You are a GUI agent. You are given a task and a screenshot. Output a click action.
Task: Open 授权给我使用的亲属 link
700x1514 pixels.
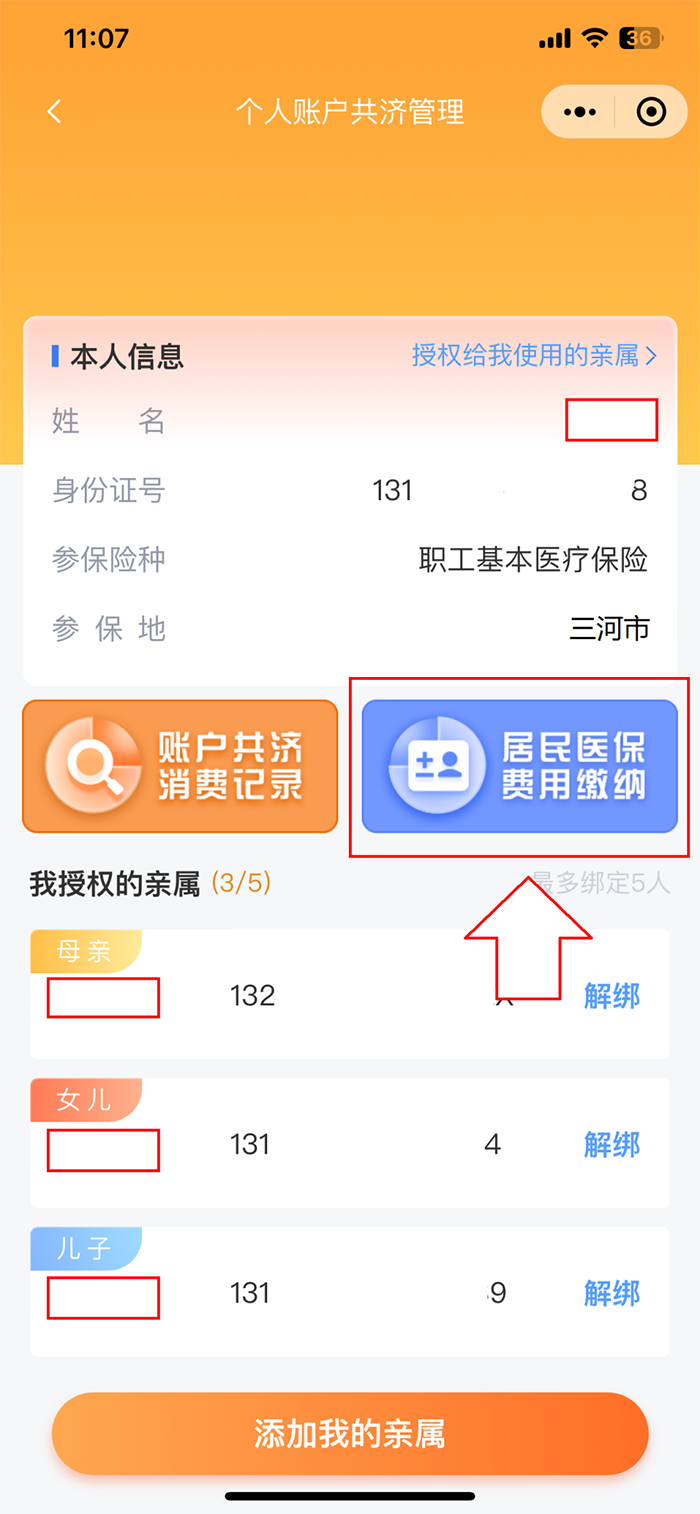click(534, 355)
